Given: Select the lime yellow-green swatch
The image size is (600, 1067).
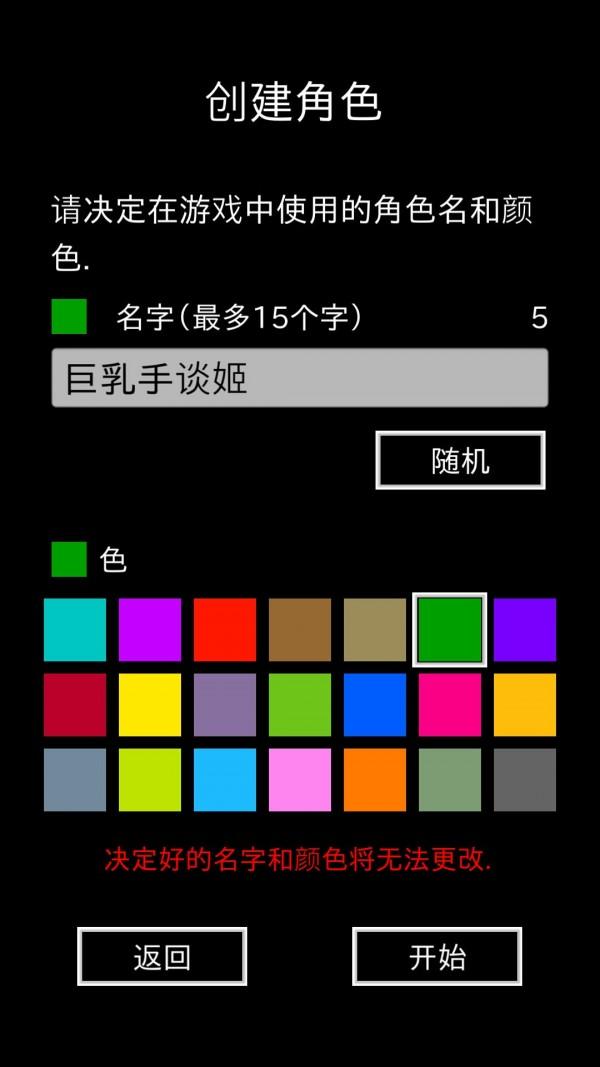Looking at the screenshot, I should coord(150,780).
